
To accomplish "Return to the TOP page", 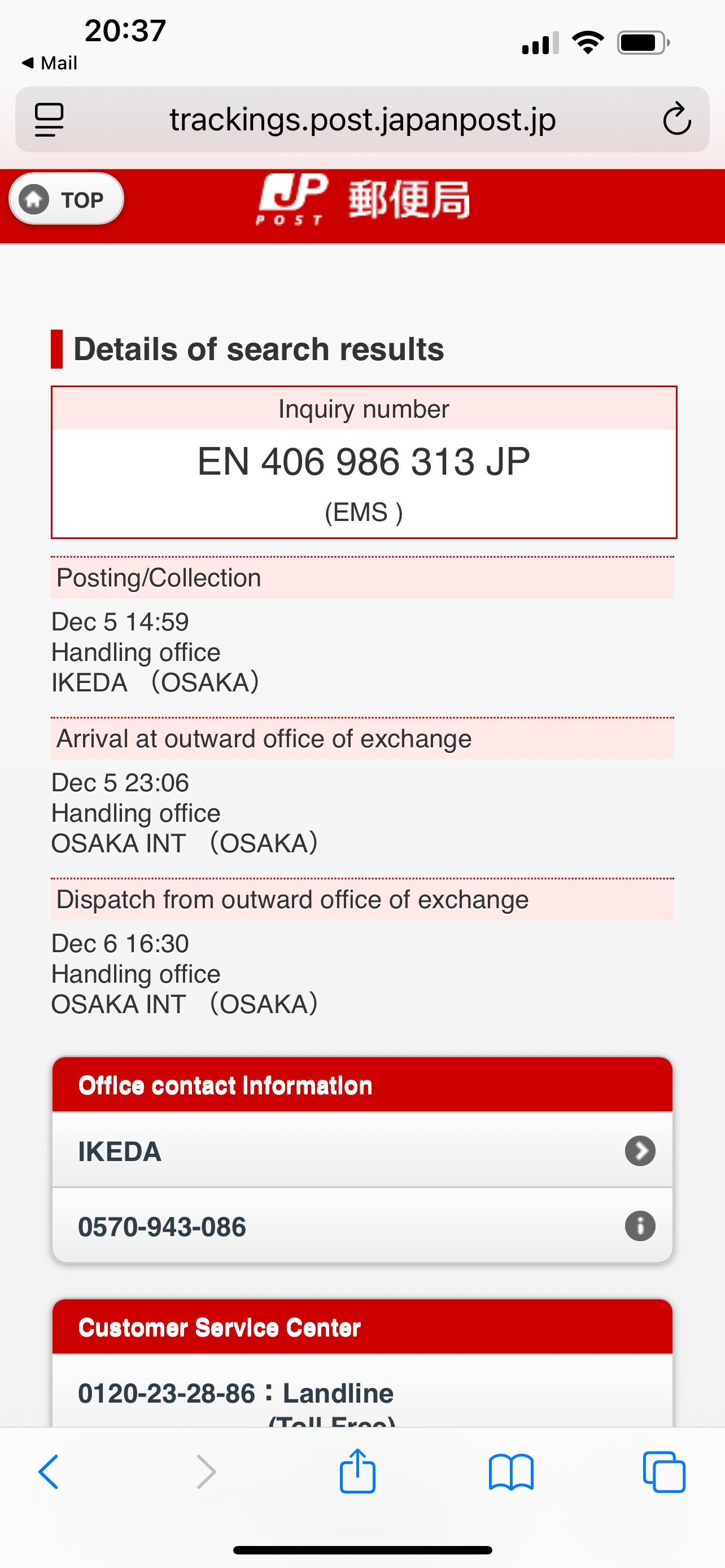I will (x=67, y=199).
